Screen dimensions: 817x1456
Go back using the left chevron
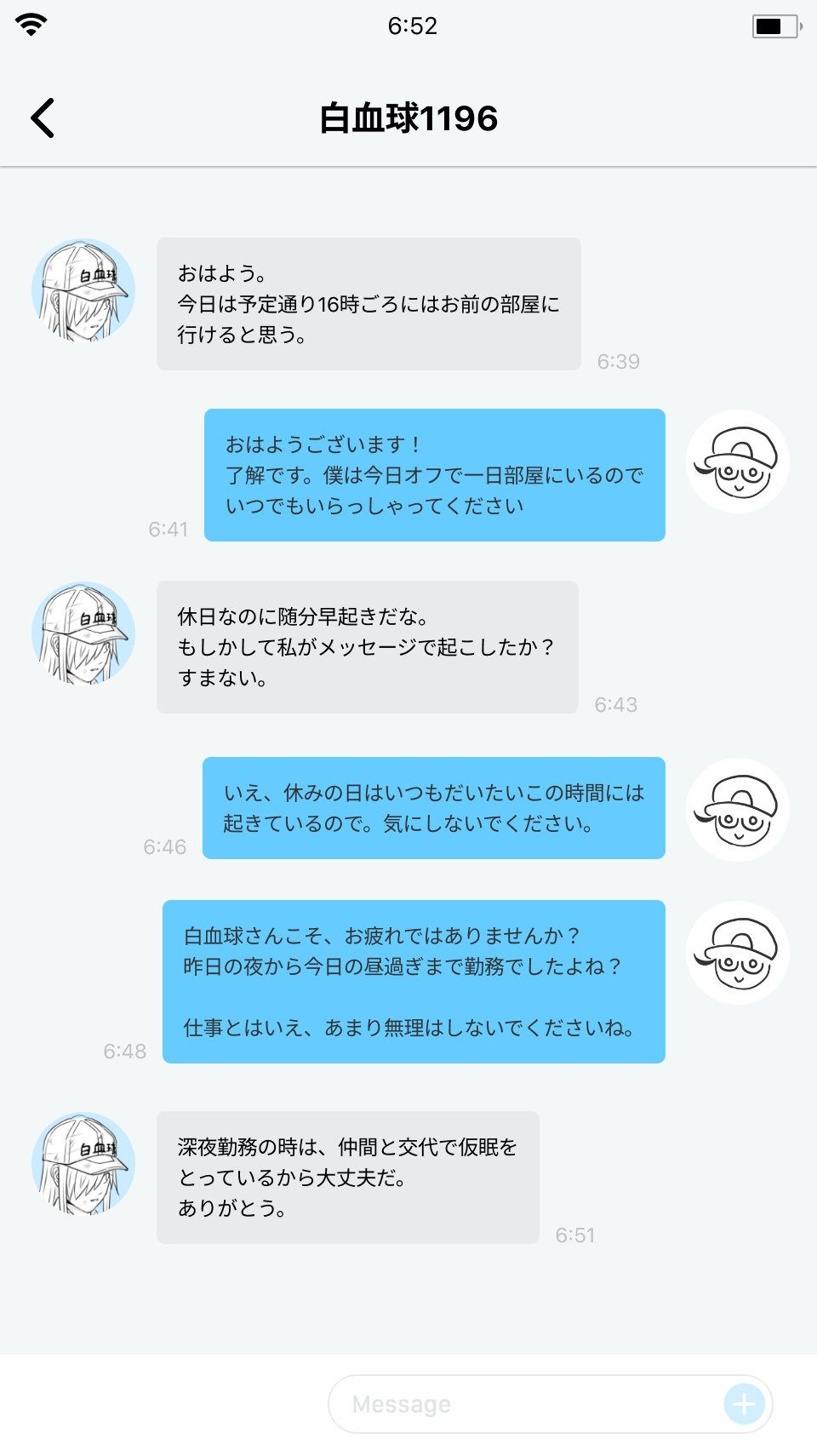pyautogui.click(x=43, y=118)
